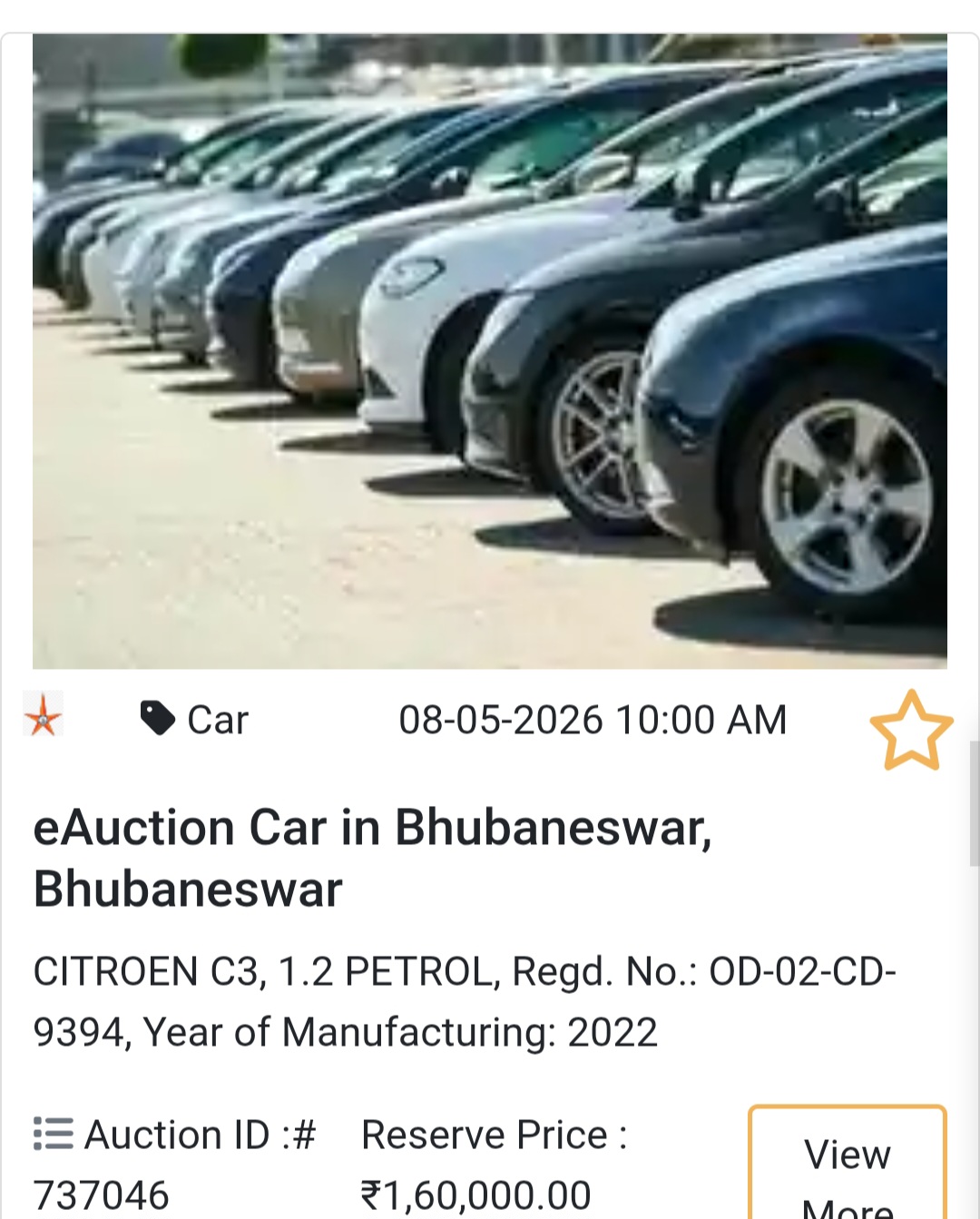Click the list icon next to Auction ID
Image resolution: width=980 pixels, height=1219 pixels.
[51, 1134]
